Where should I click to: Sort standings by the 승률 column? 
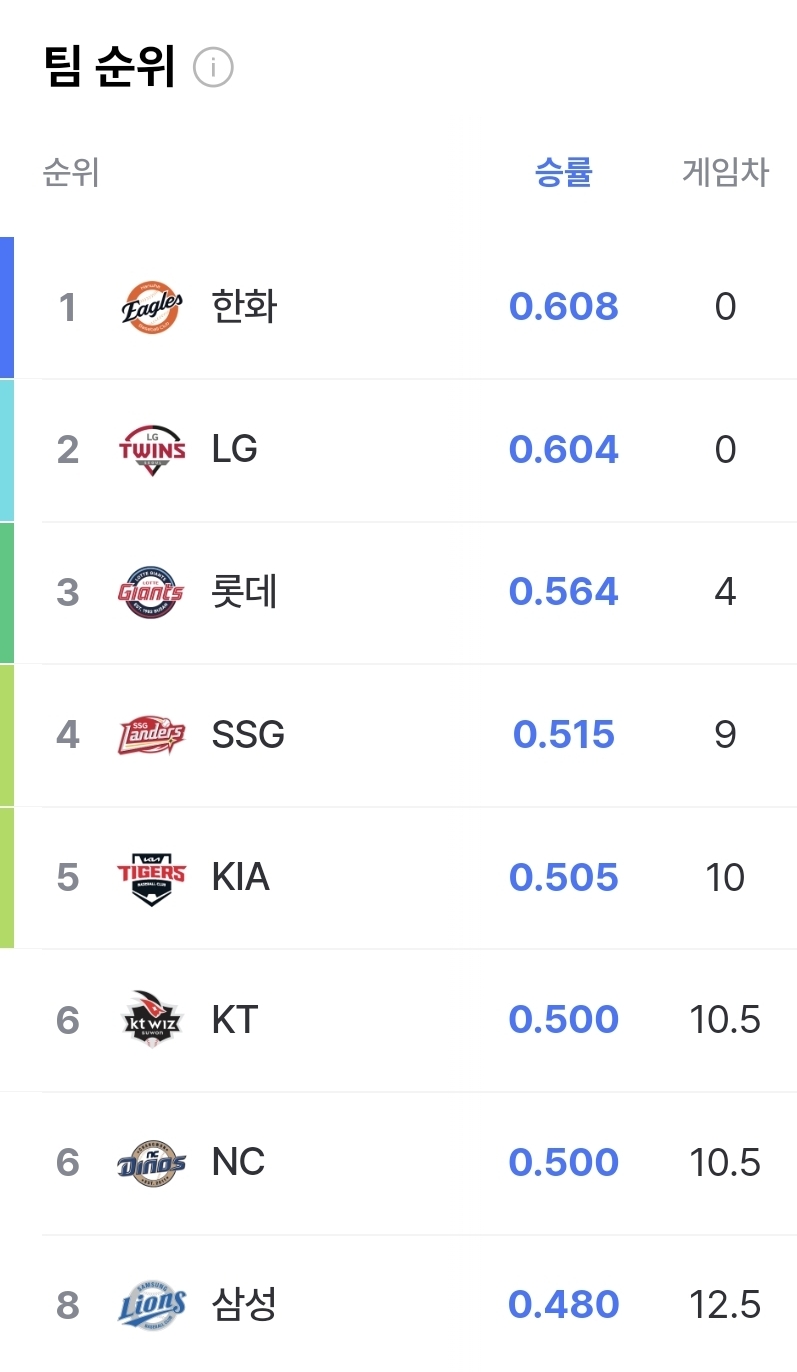coord(564,173)
